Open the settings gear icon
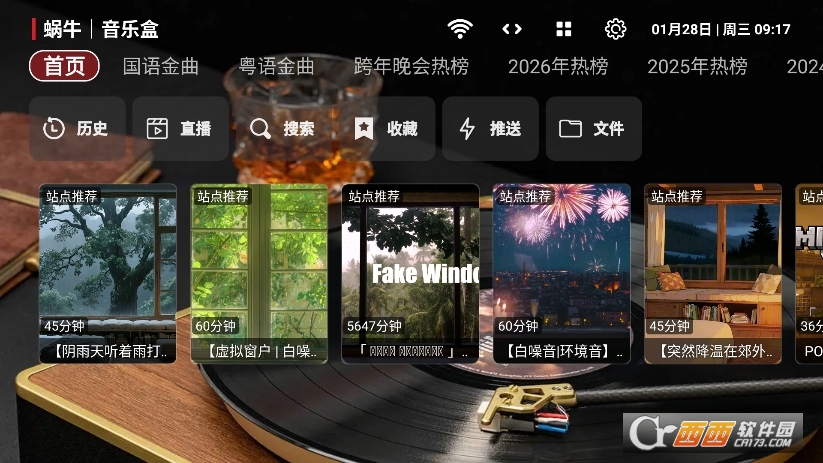The width and height of the screenshot is (823, 463). click(616, 29)
